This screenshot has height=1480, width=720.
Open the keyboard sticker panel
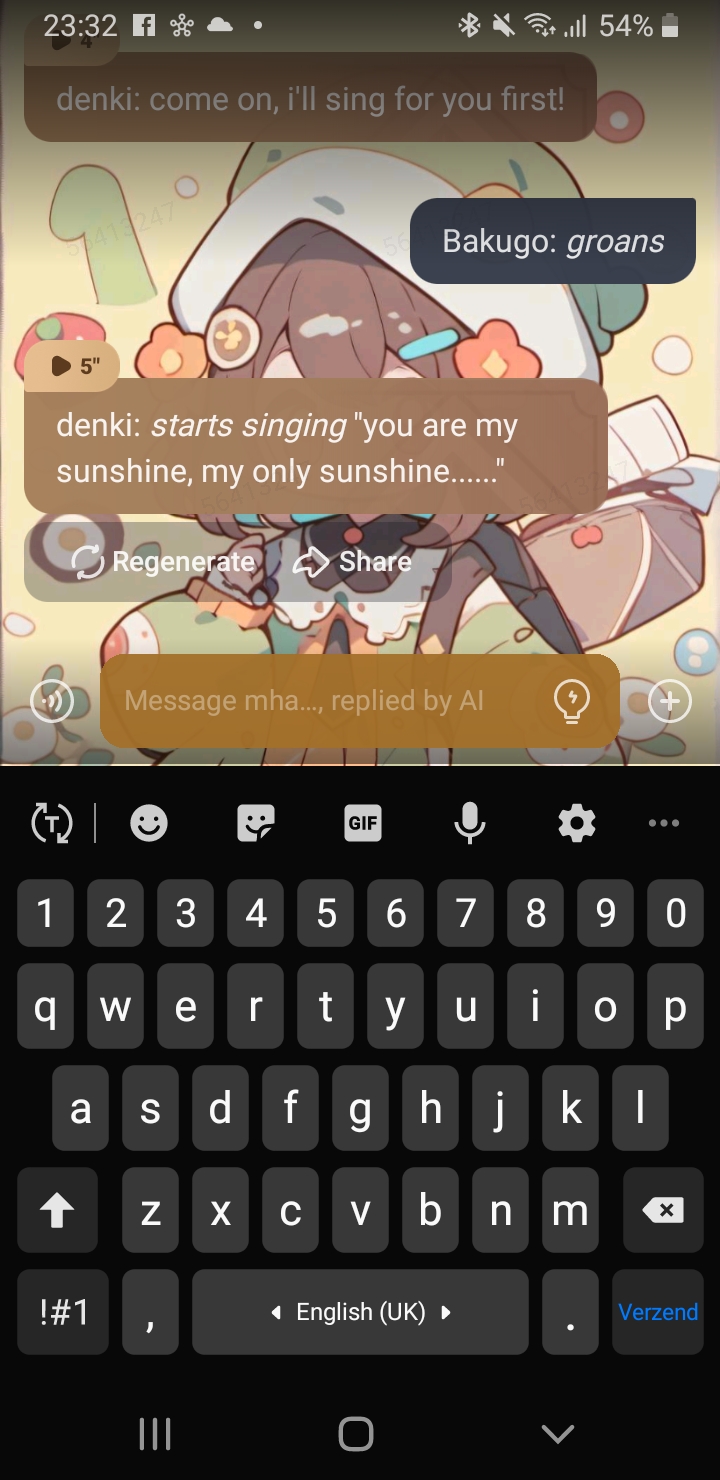point(256,824)
